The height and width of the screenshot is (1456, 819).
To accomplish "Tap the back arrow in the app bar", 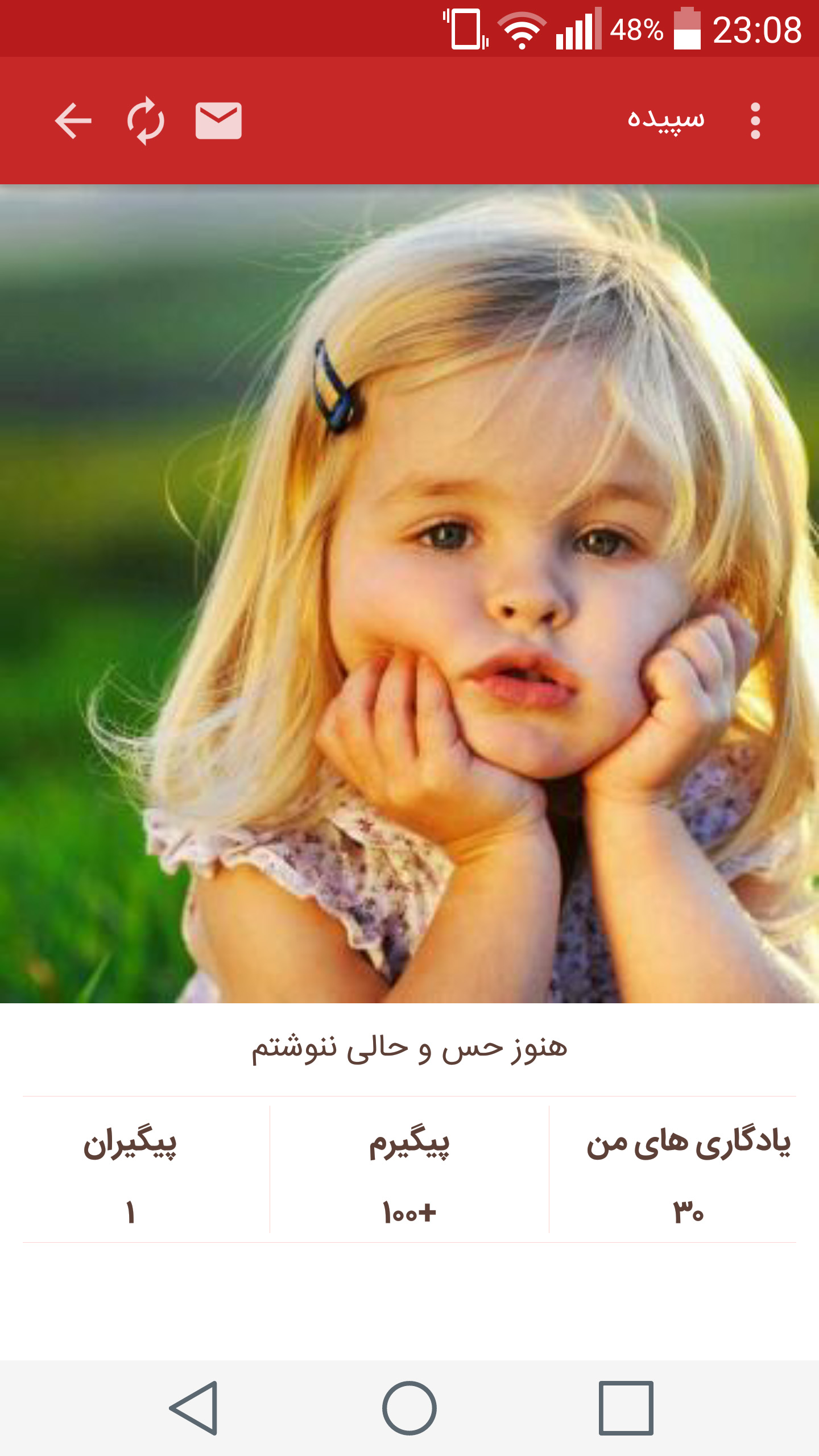I will pos(73,121).
